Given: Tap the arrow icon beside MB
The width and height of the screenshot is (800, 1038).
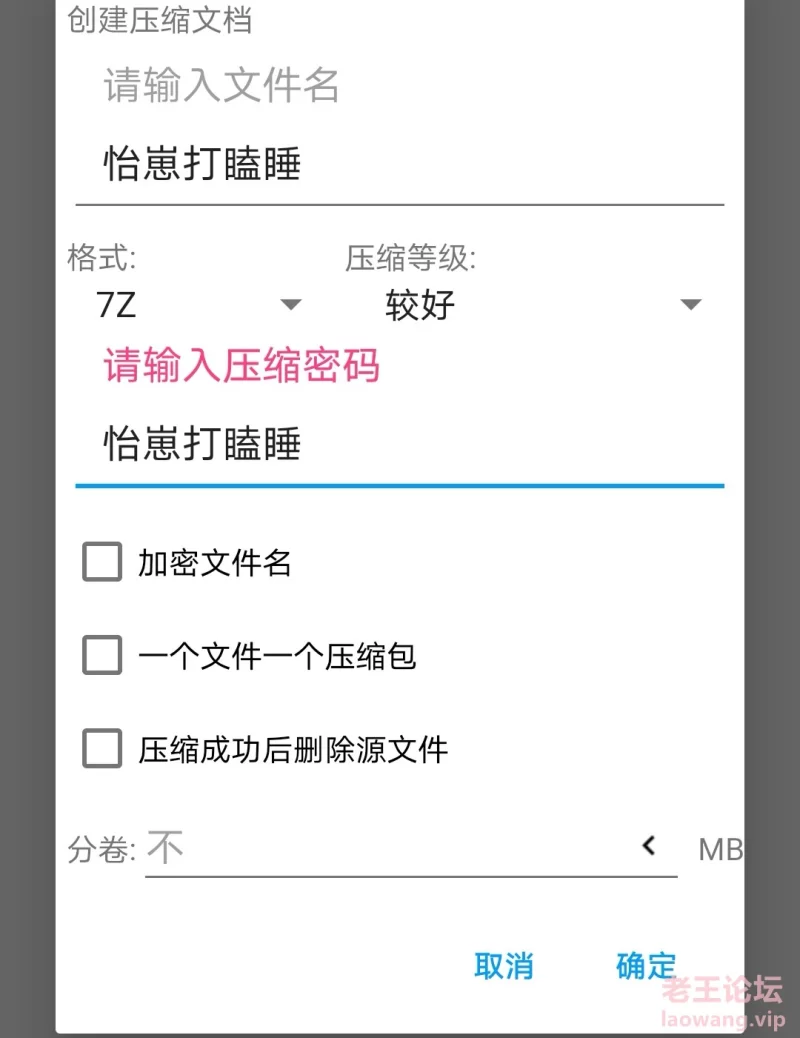Looking at the screenshot, I should tap(649, 847).
